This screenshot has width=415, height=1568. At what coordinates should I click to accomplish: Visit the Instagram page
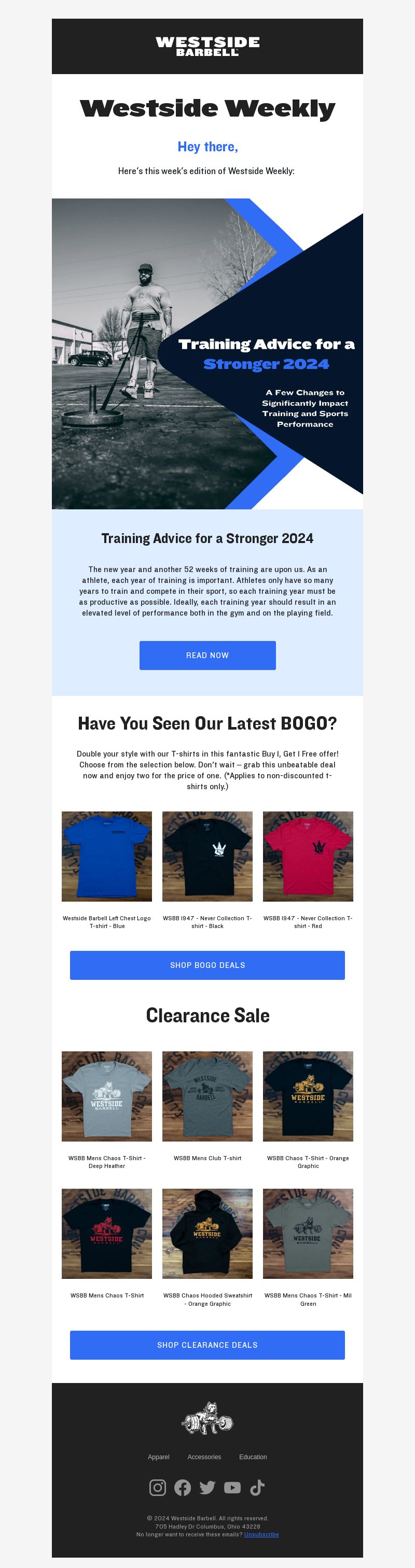point(158,1487)
